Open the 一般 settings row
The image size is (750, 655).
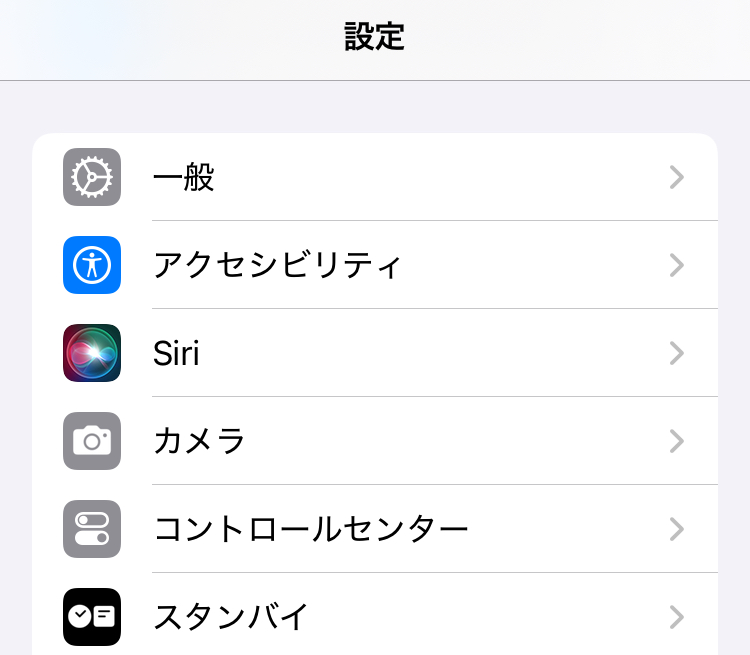374,178
